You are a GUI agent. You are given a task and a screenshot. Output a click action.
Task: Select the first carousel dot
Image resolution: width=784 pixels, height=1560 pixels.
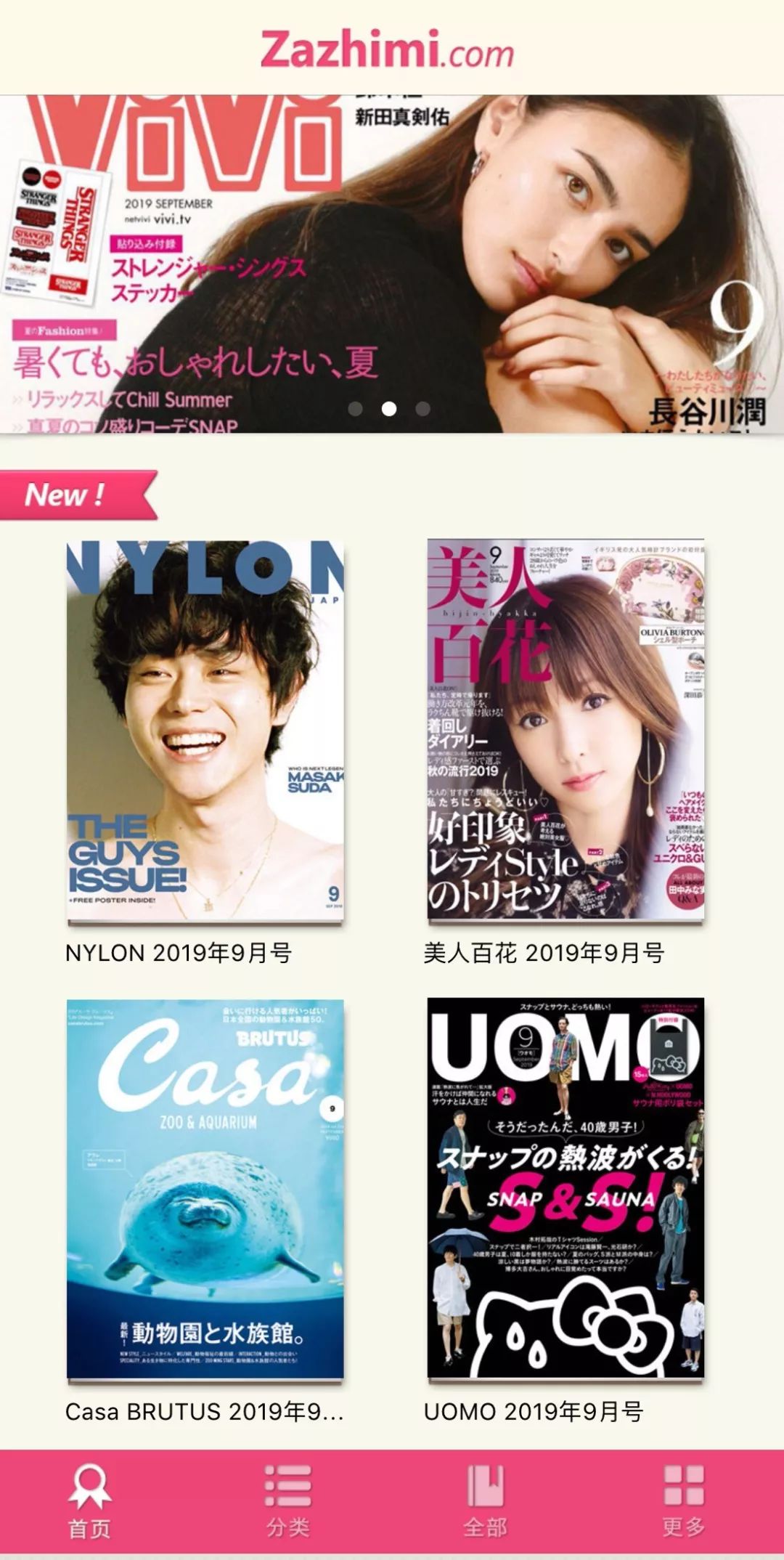355,409
